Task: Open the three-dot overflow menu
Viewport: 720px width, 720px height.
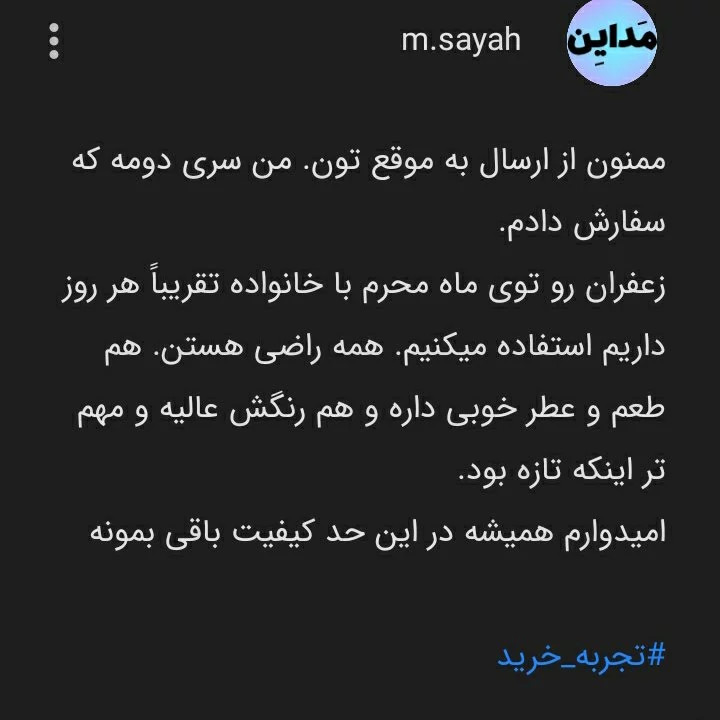Action: coord(54,42)
